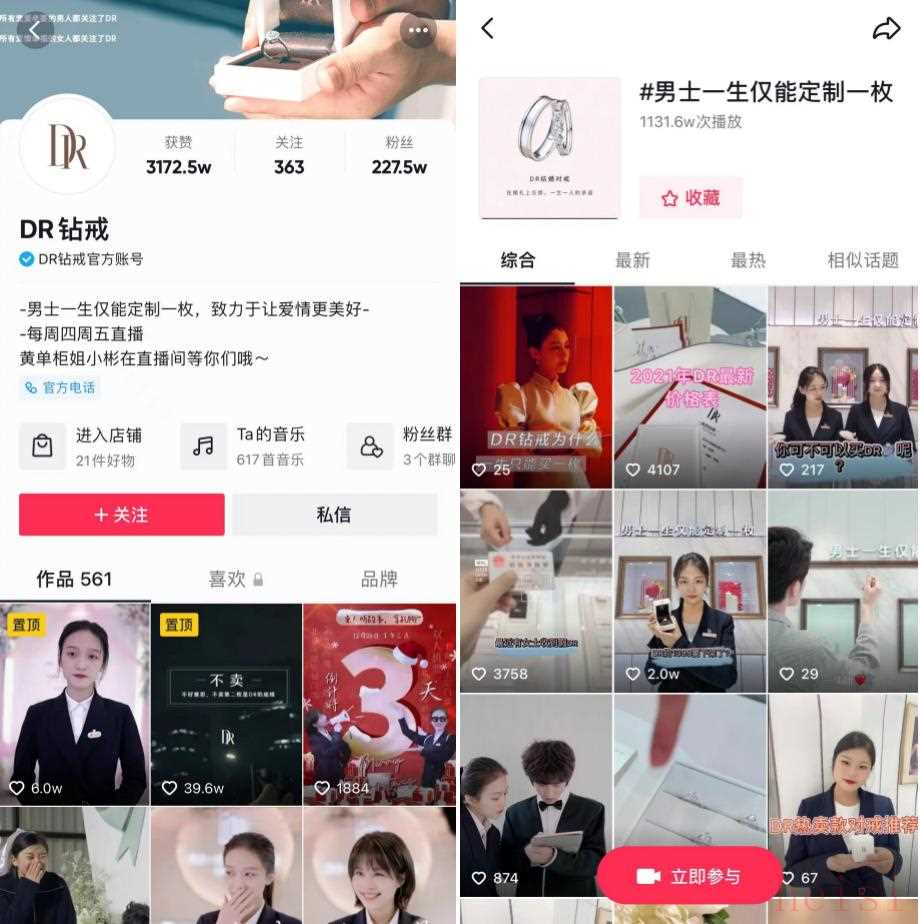Switch to the 品牌 tab
920x924 pixels.
[x=379, y=579]
